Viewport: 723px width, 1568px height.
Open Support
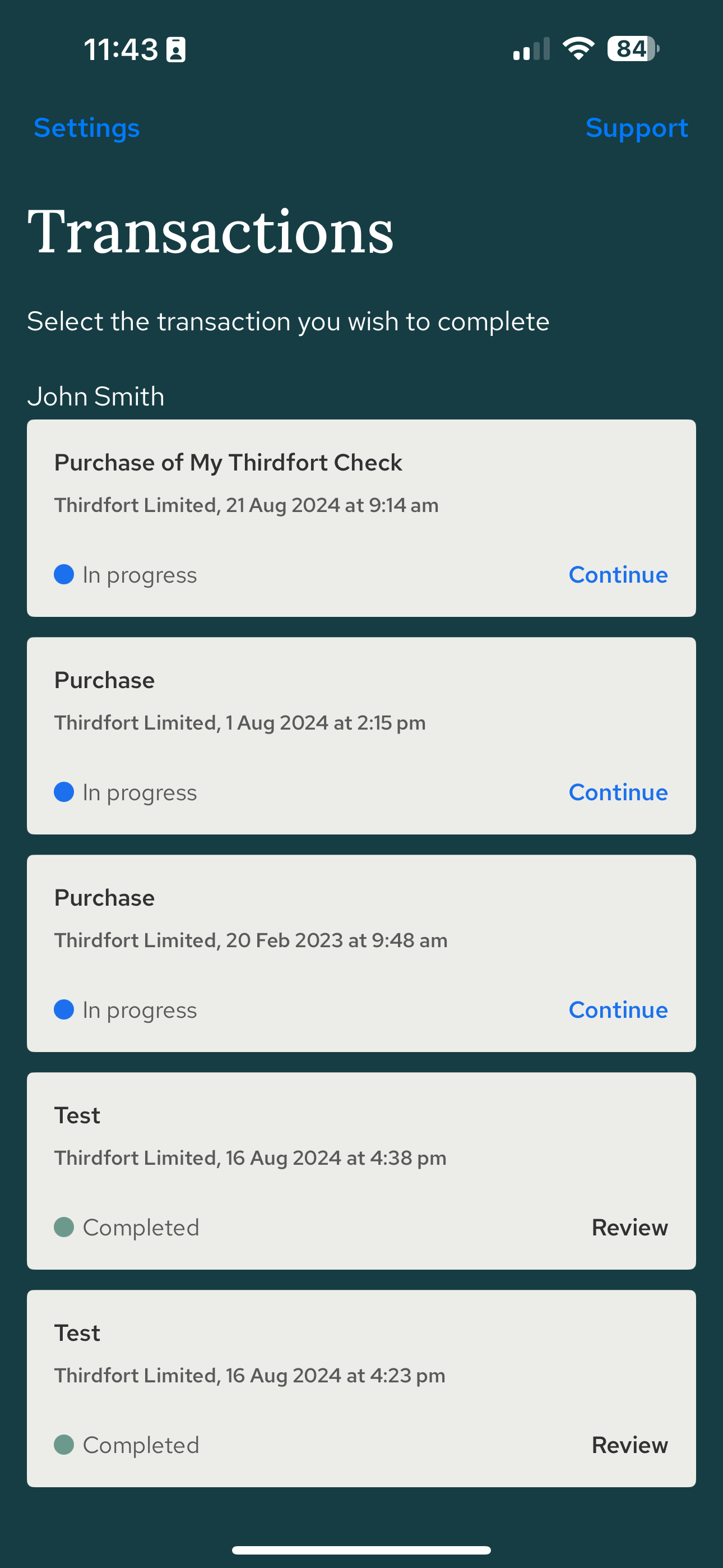coord(636,128)
